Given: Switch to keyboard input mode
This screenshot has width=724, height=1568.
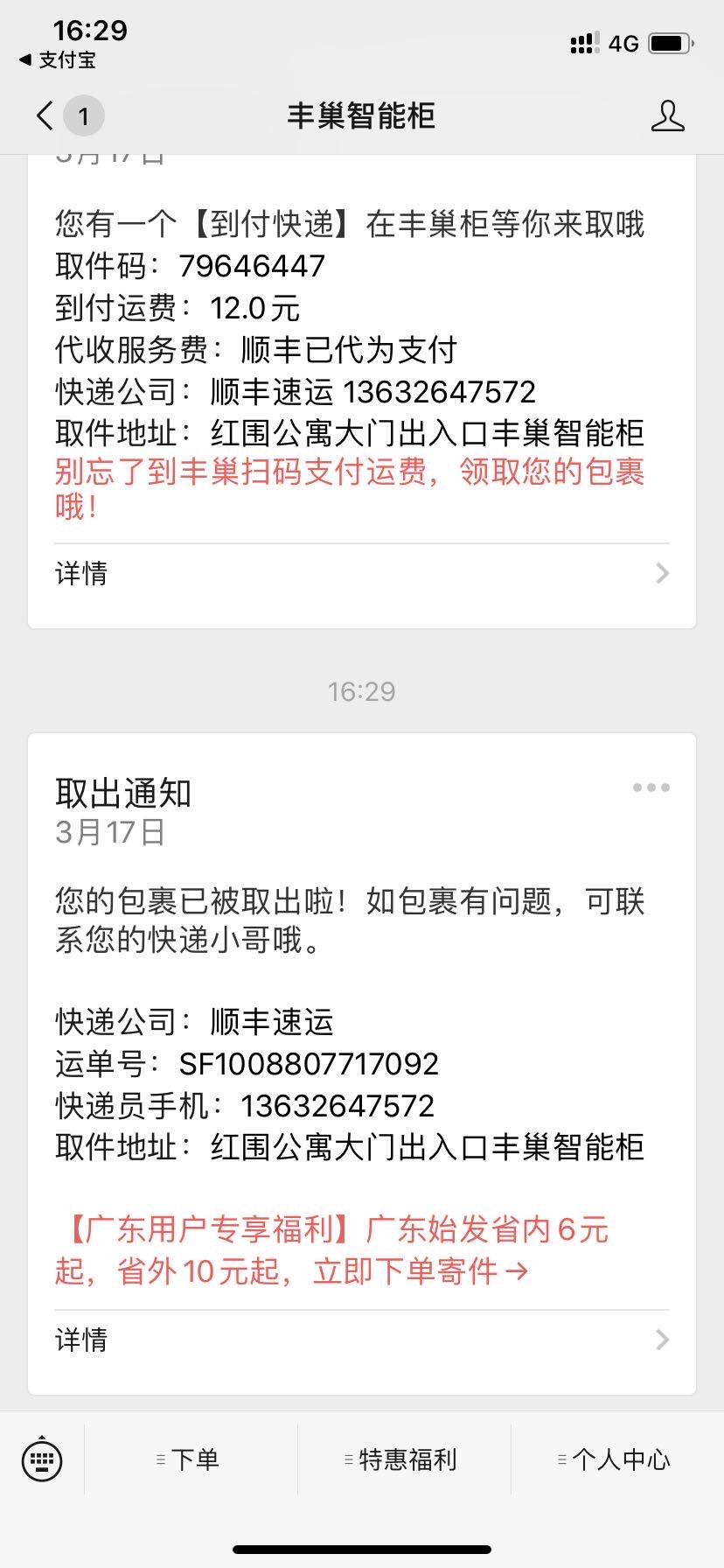Looking at the screenshot, I should pos(42,1459).
